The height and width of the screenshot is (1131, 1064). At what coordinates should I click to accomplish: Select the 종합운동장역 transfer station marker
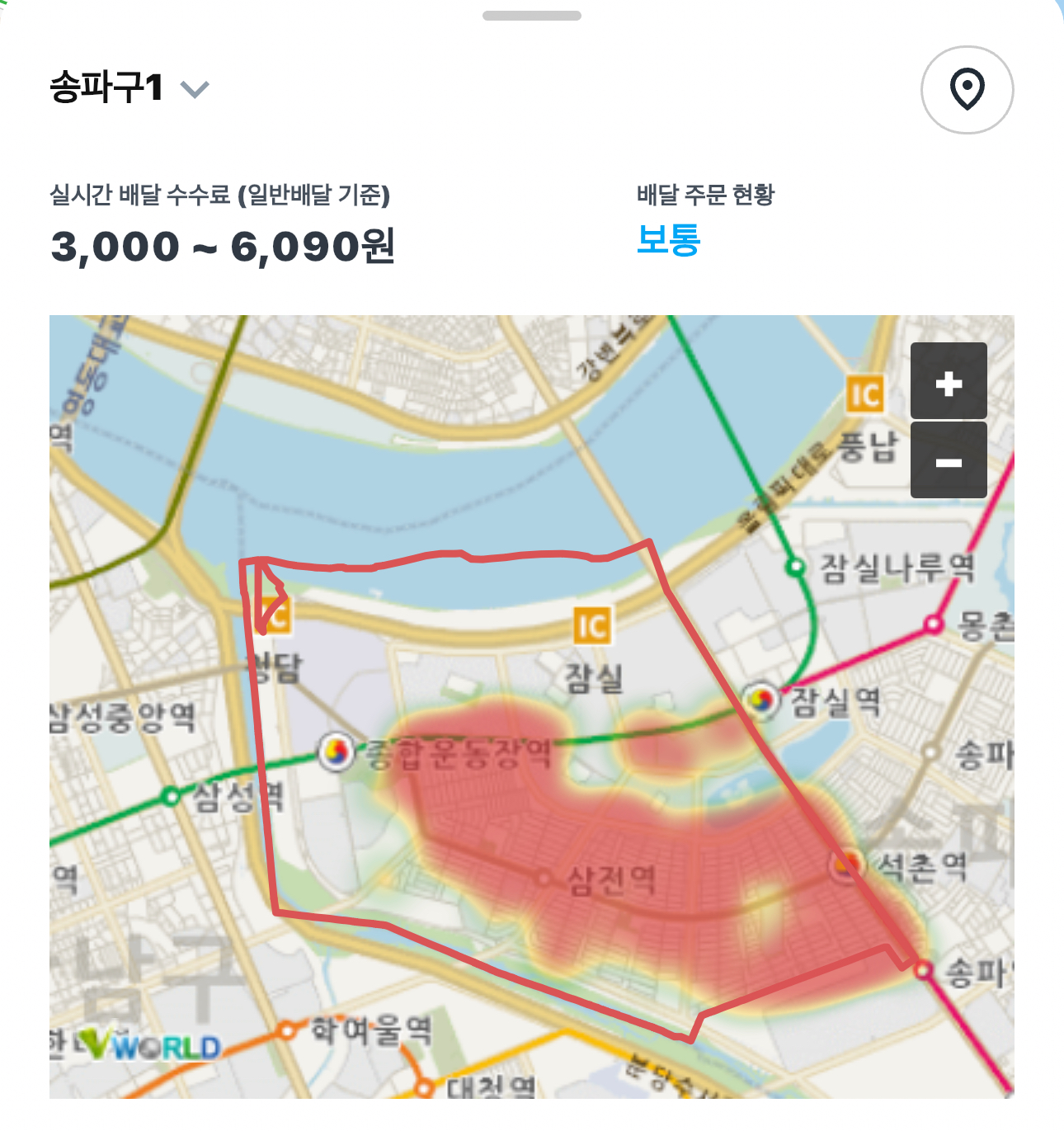[337, 752]
